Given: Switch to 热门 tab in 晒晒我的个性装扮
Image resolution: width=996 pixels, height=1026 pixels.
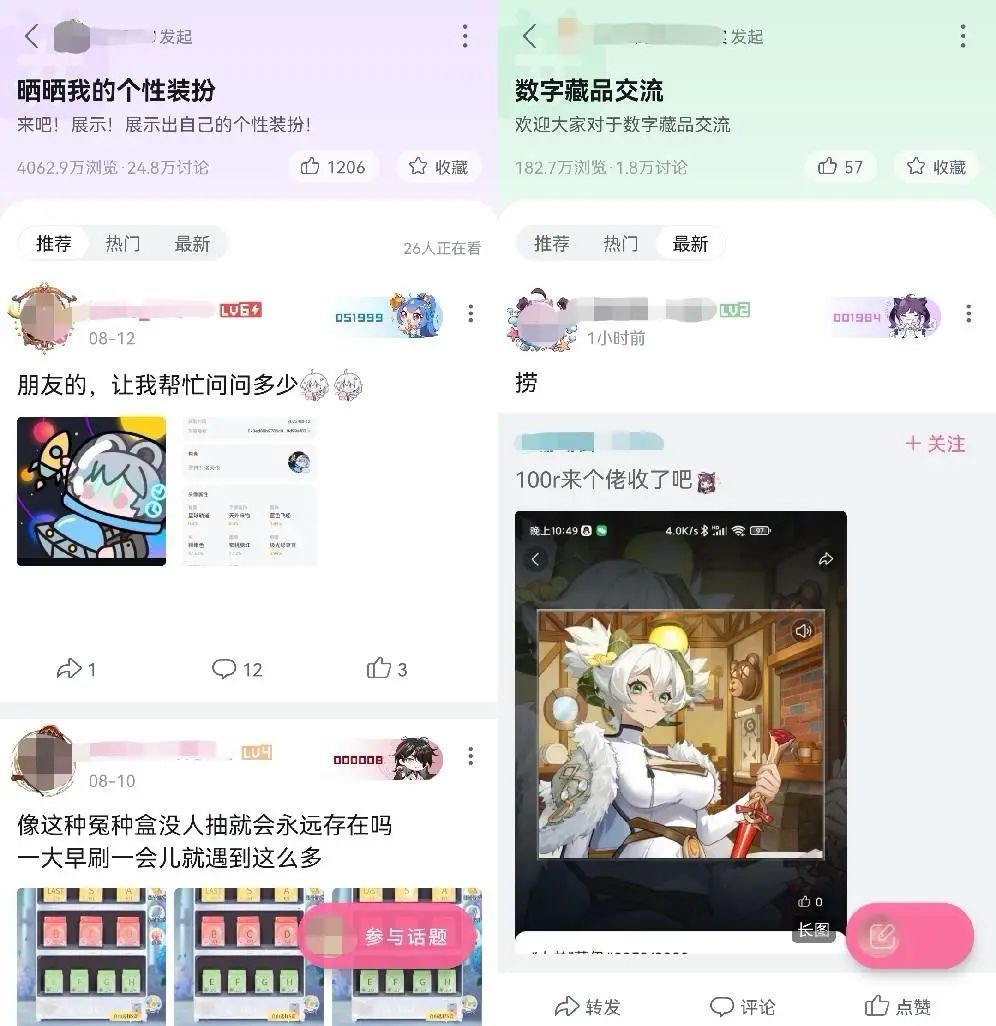Looking at the screenshot, I should pyautogui.click(x=123, y=244).
